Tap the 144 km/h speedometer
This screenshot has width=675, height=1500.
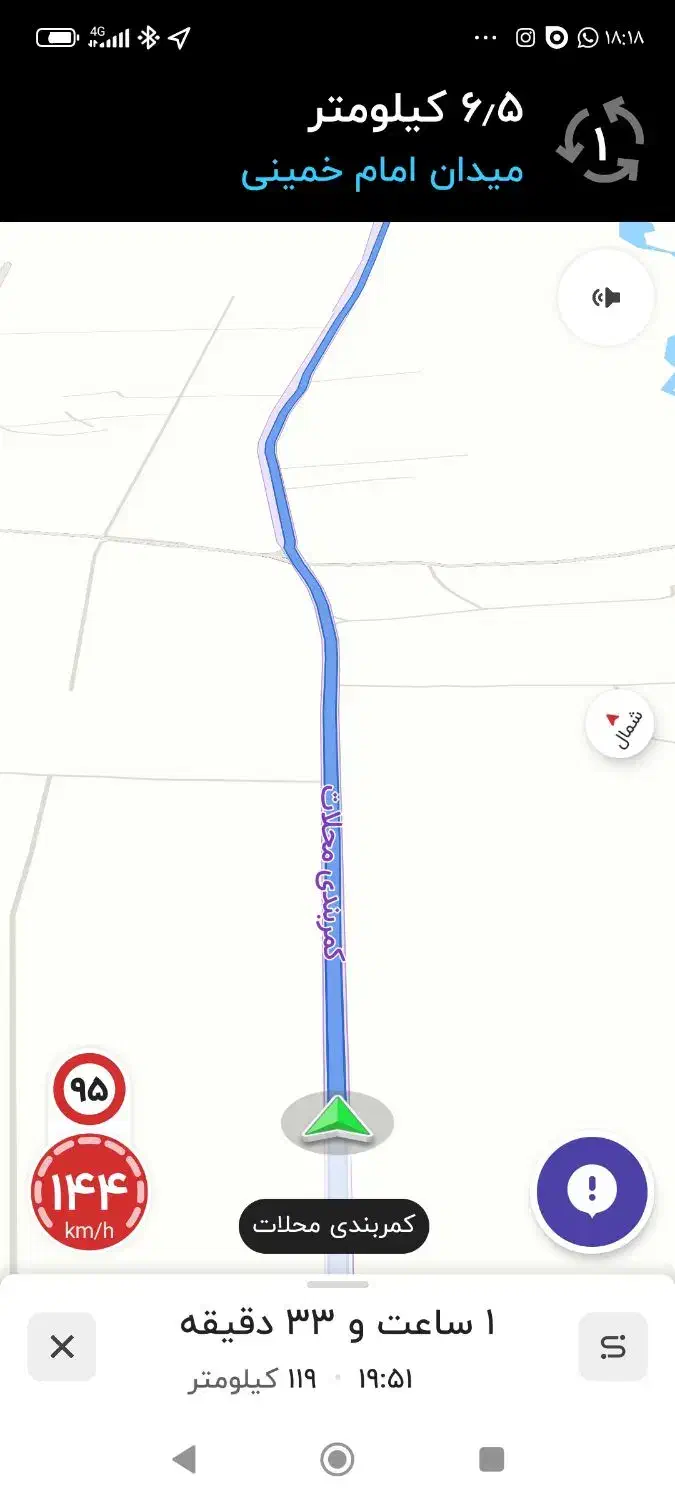pyautogui.click(x=89, y=1192)
